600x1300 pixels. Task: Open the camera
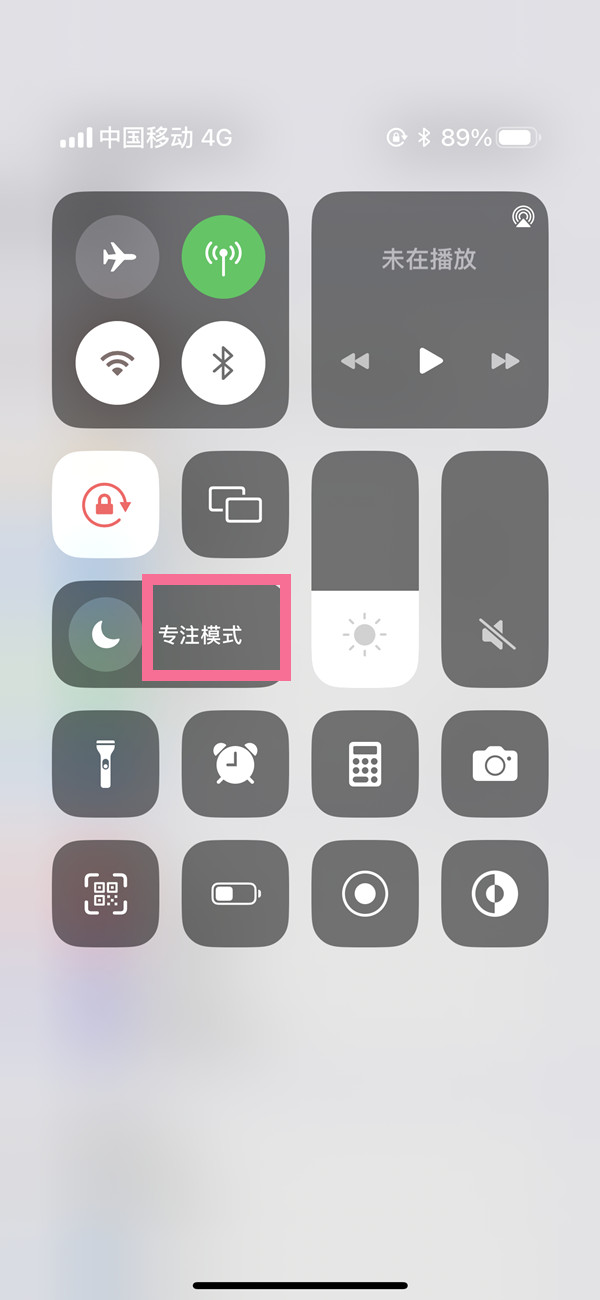point(495,764)
